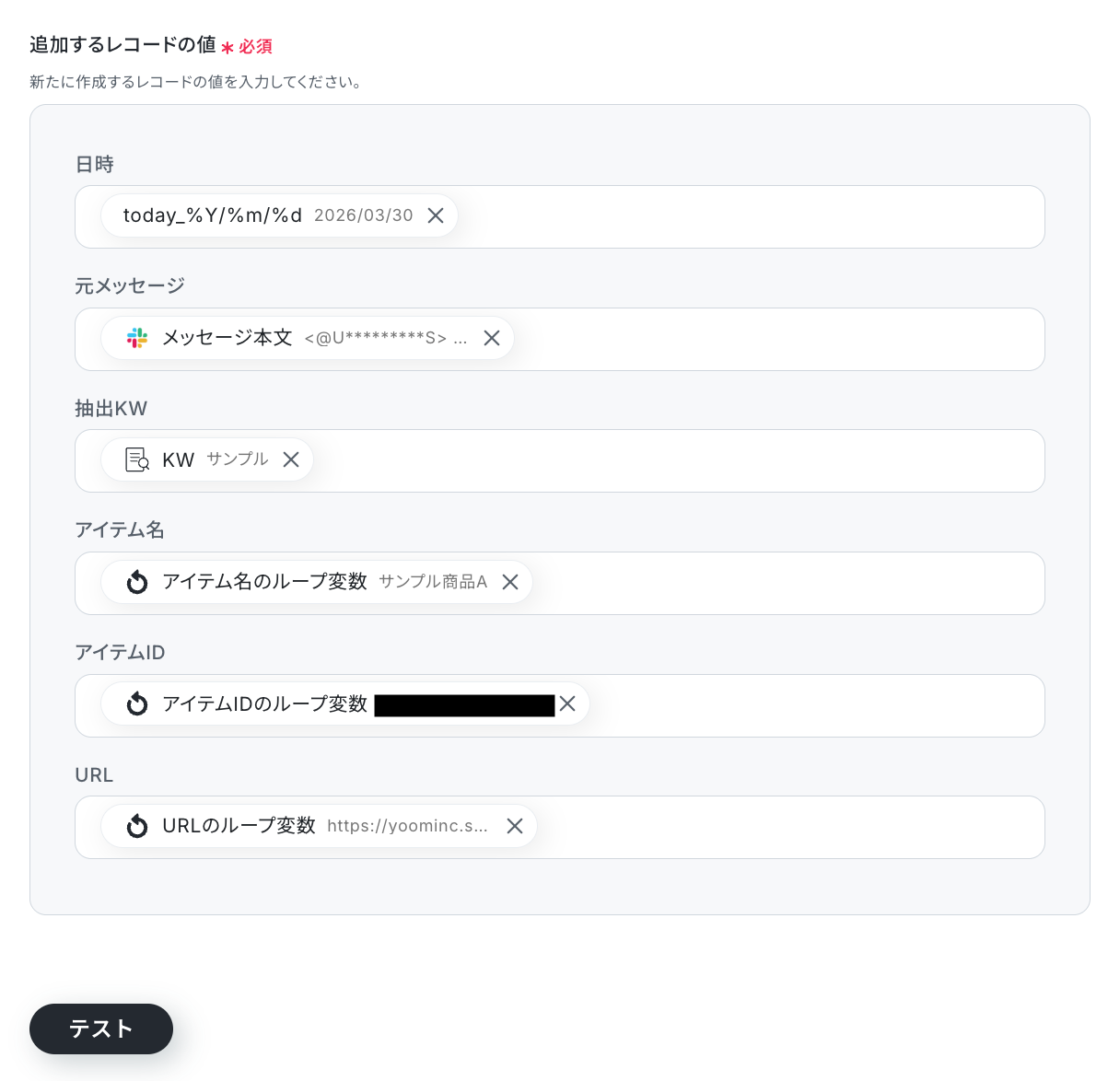
Task: Remove the KW サンプル chip
Action: [291, 459]
